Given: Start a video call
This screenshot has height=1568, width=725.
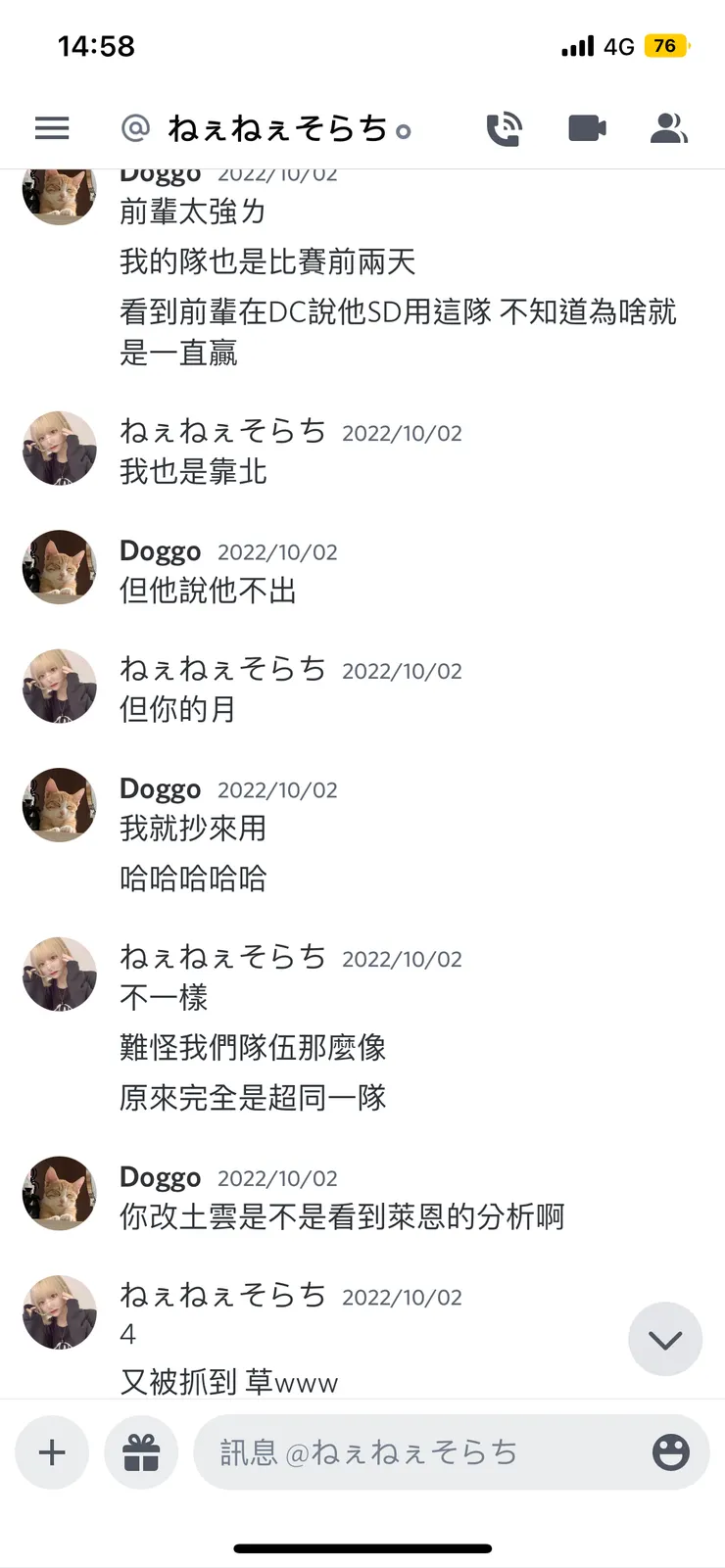Looking at the screenshot, I should [587, 128].
